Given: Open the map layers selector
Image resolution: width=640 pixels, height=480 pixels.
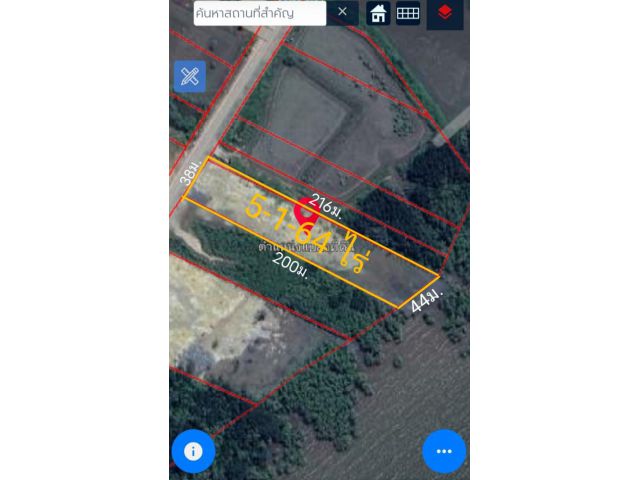Looking at the screenshot, I should coord(444,13).
